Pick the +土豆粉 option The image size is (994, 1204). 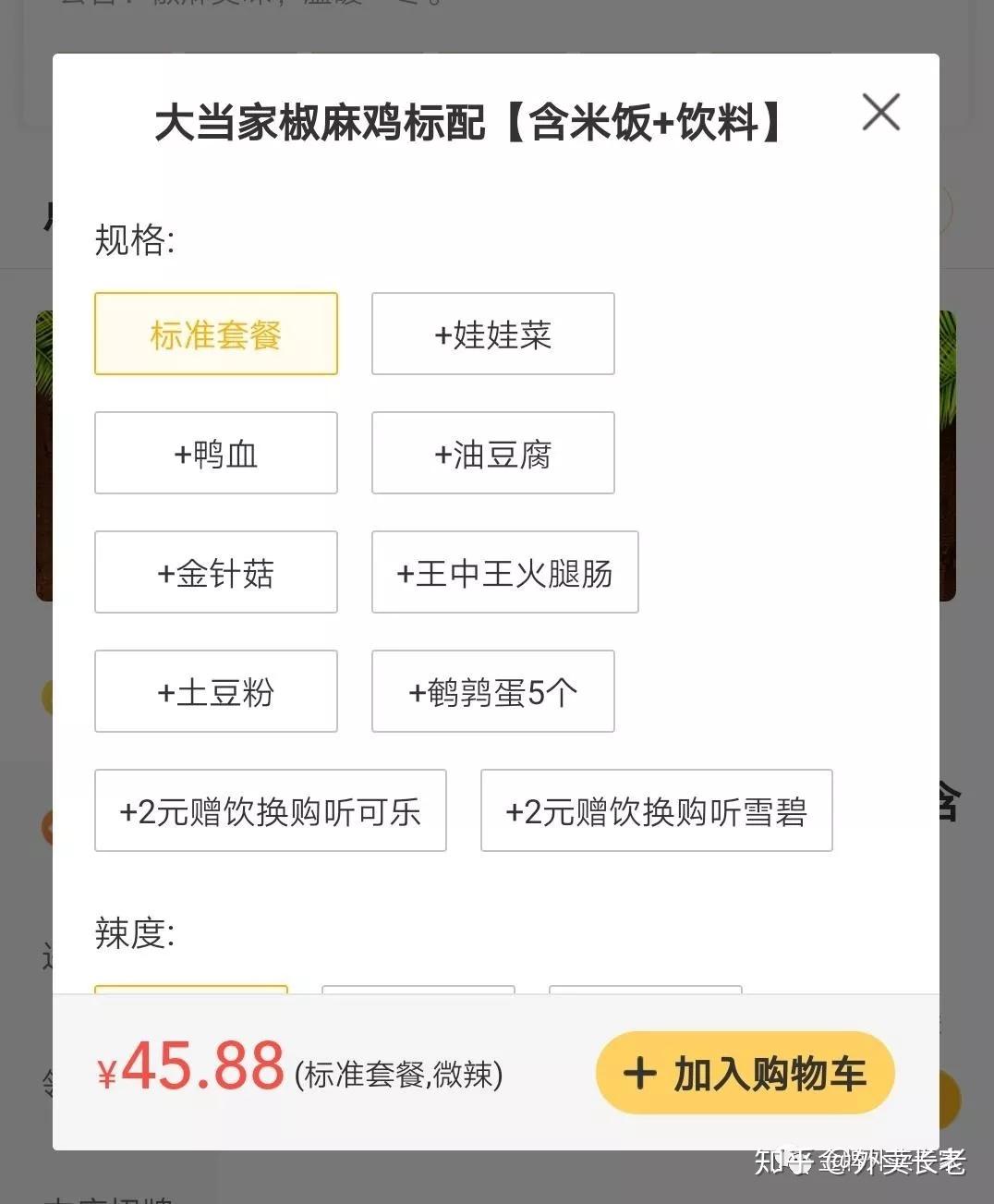[215, 691]
